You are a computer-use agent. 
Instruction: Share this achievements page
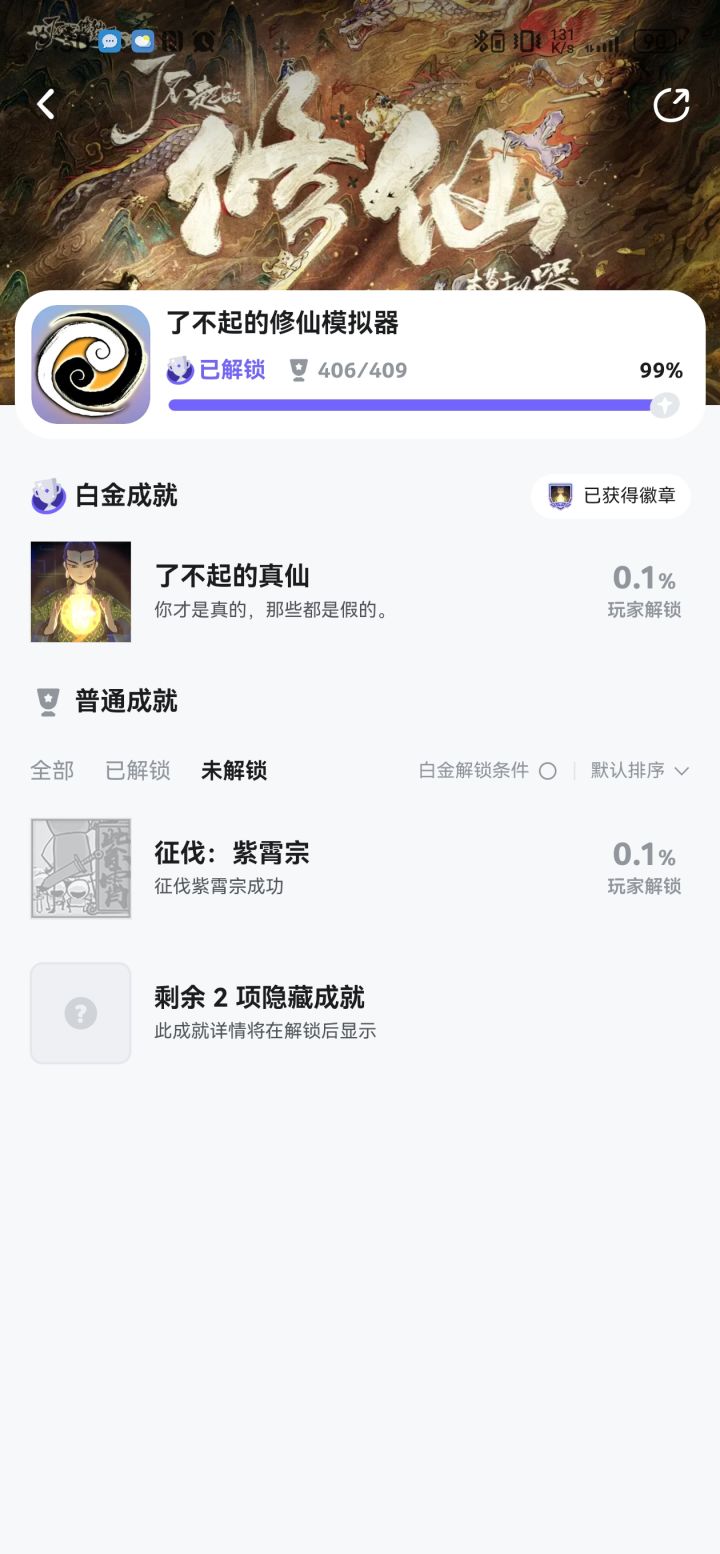coord(671,104)
